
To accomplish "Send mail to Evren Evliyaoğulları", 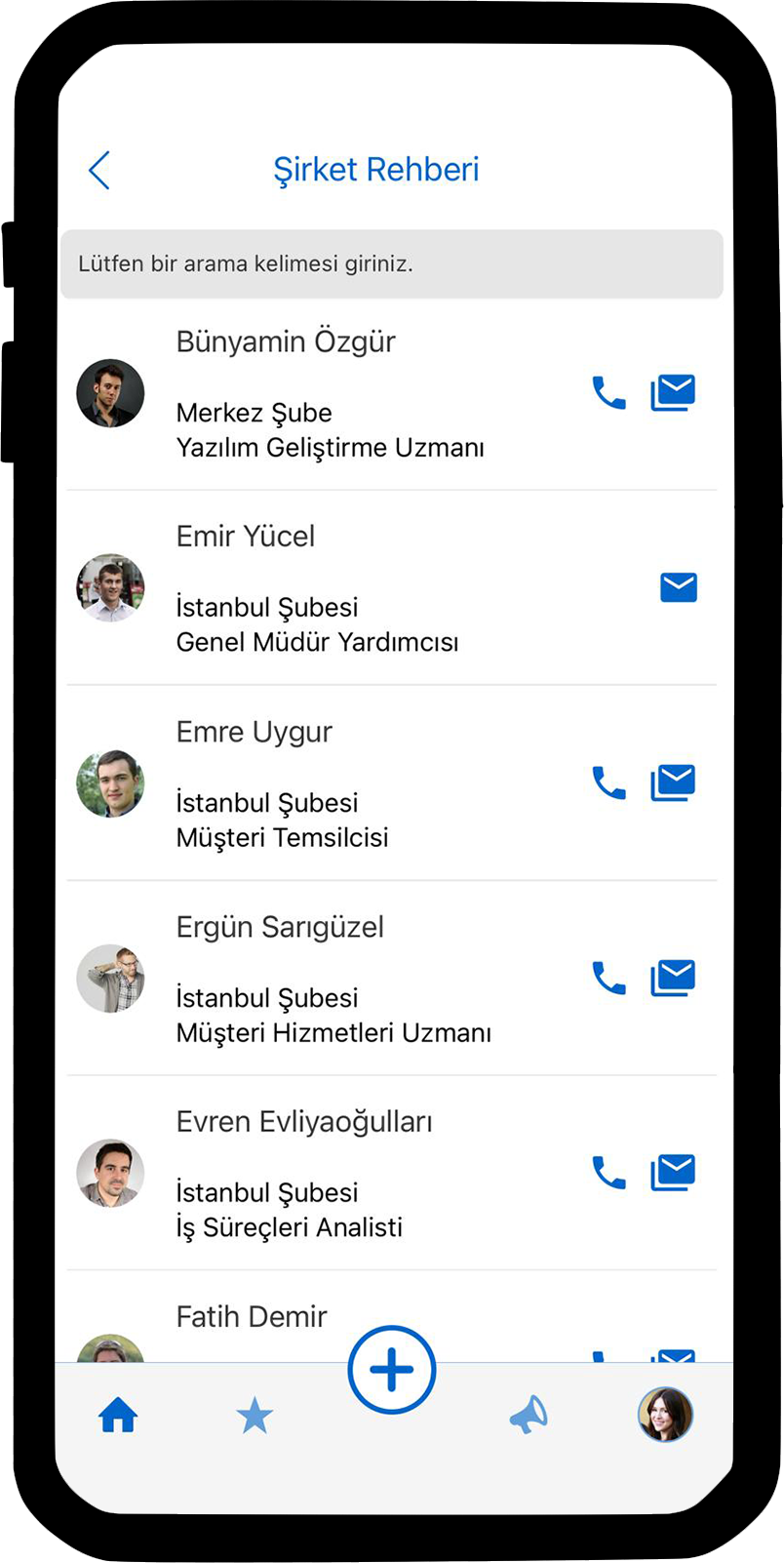I will pos(673,1172).
